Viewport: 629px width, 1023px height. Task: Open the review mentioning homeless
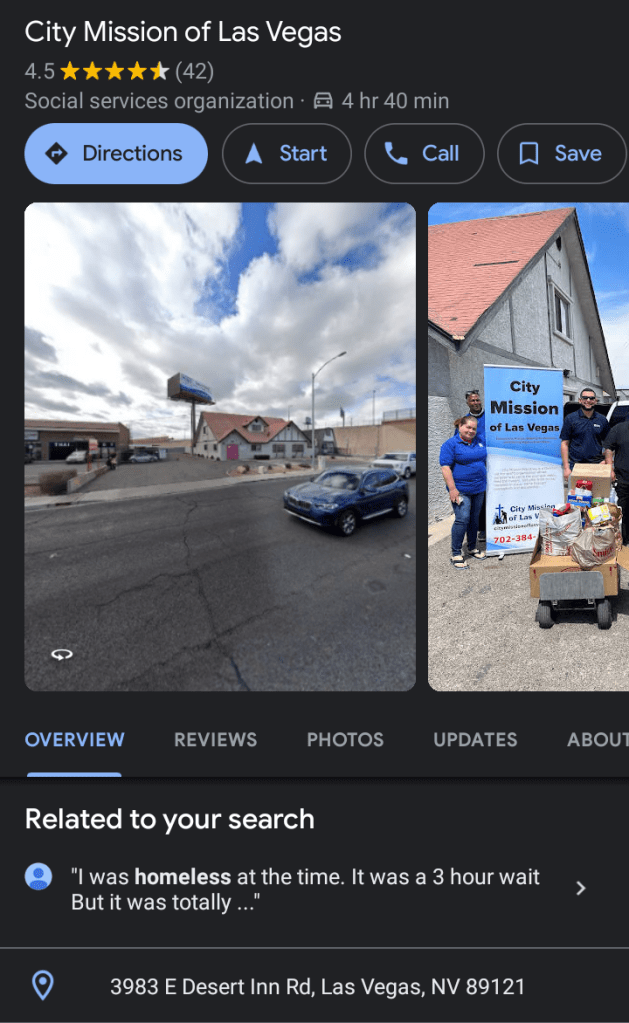(305, 889)
